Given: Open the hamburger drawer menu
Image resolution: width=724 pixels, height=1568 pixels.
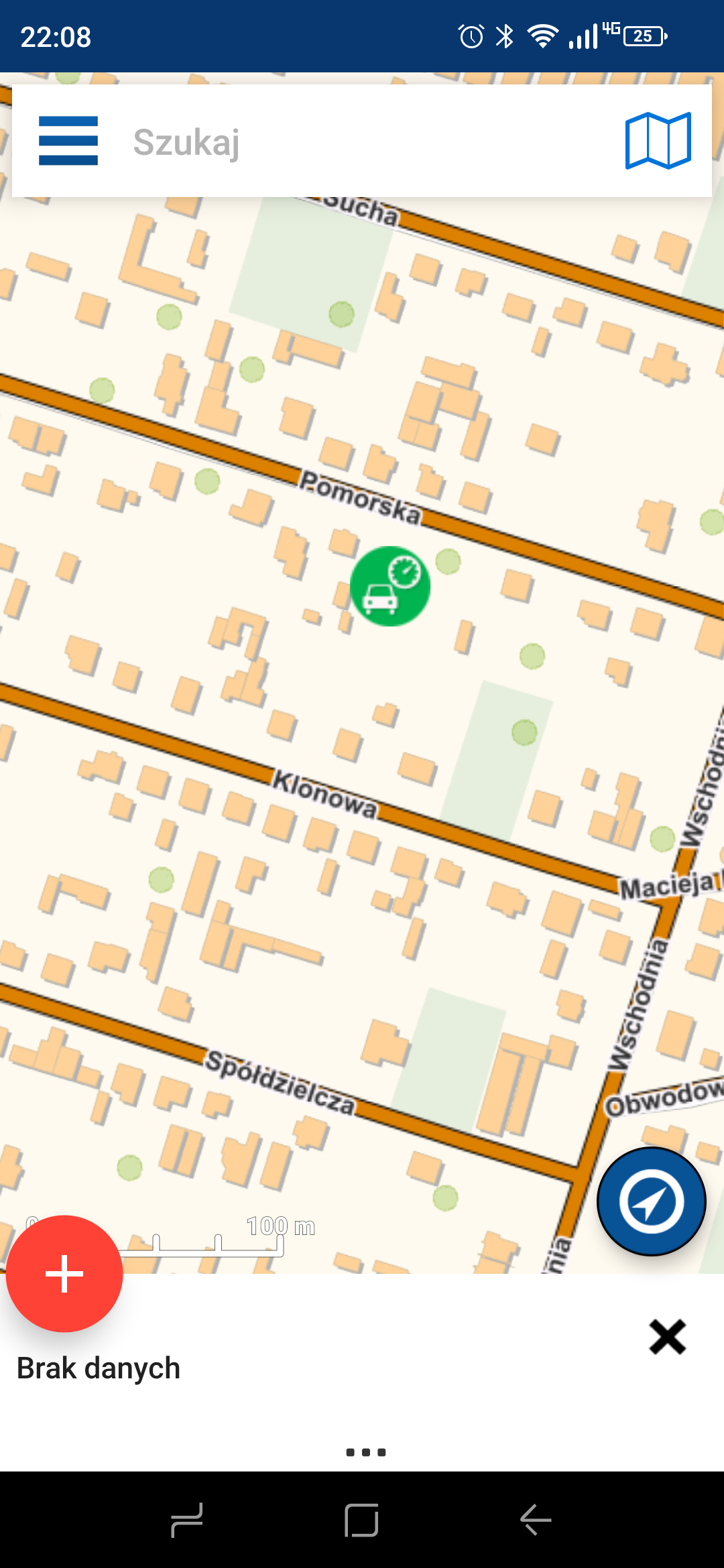Looking at the screenshot, I should (68, 141).
